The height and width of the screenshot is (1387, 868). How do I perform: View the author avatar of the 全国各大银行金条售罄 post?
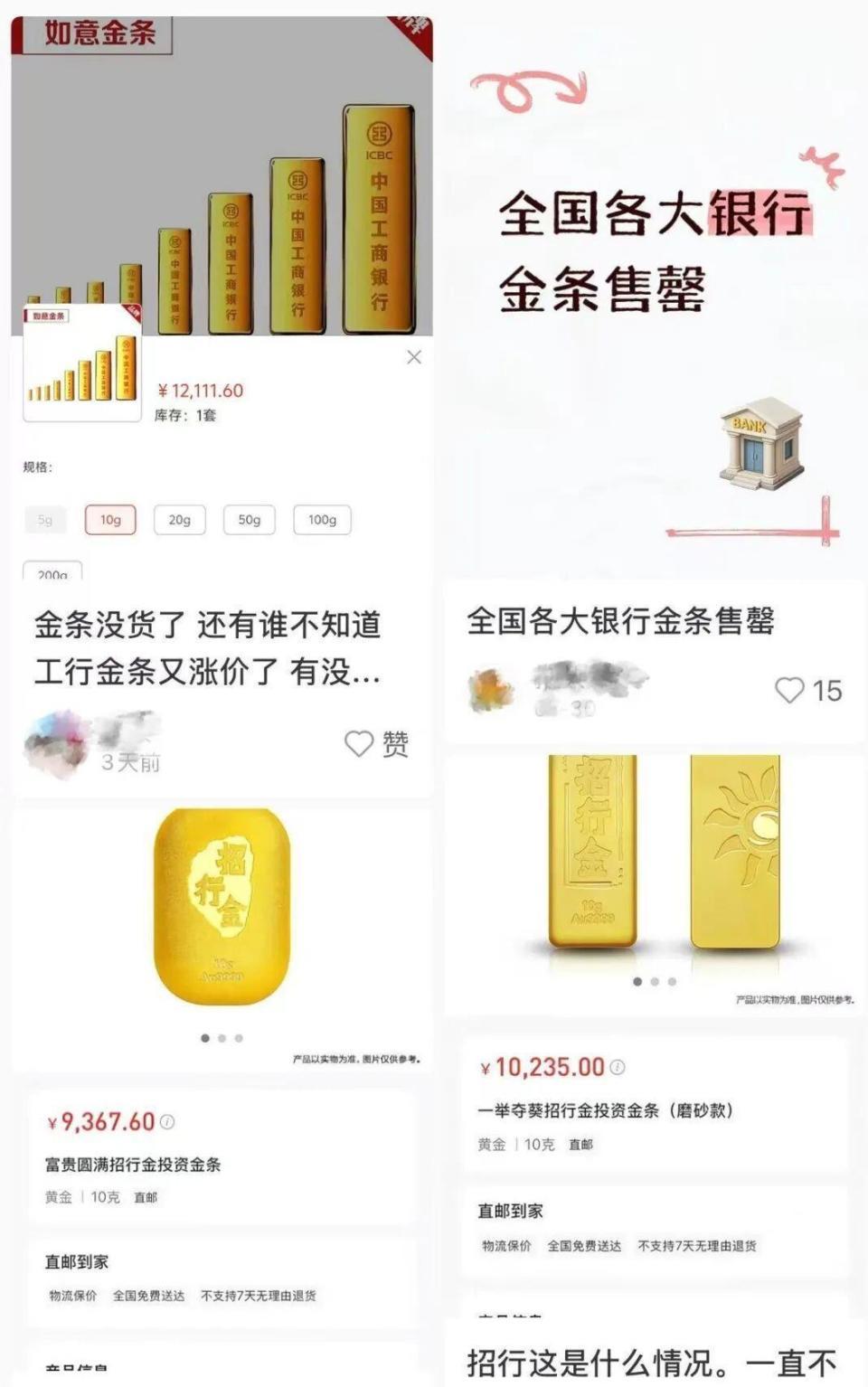point(492,691)
